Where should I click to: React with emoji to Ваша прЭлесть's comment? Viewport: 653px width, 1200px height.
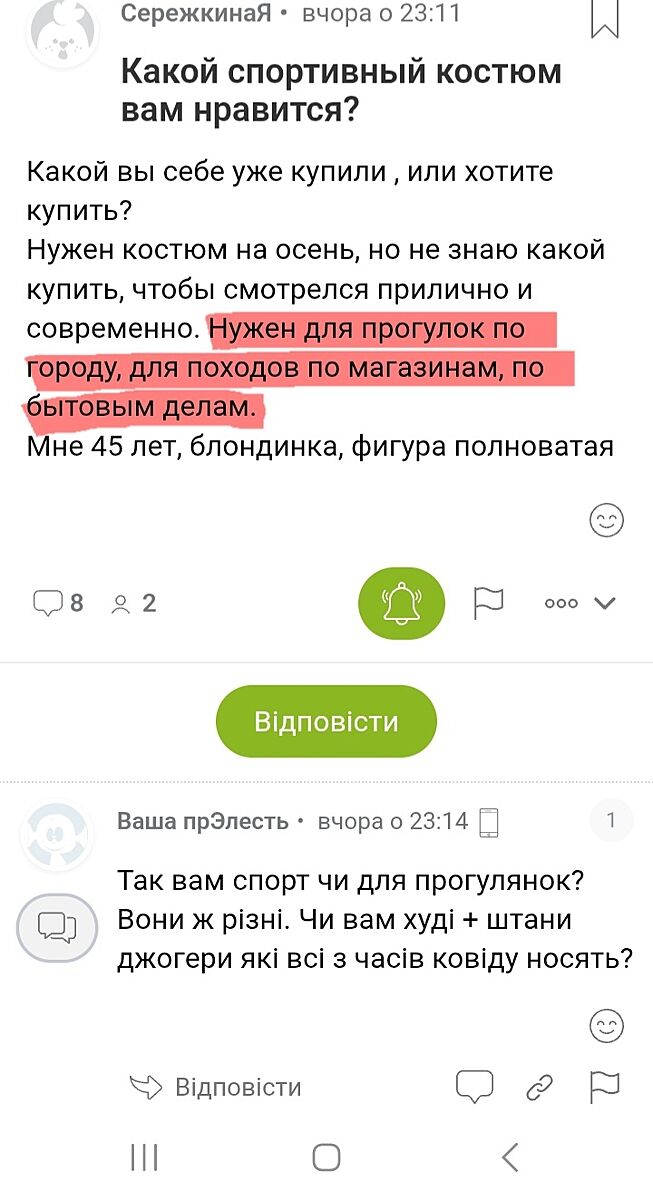tap(606, 1025)
